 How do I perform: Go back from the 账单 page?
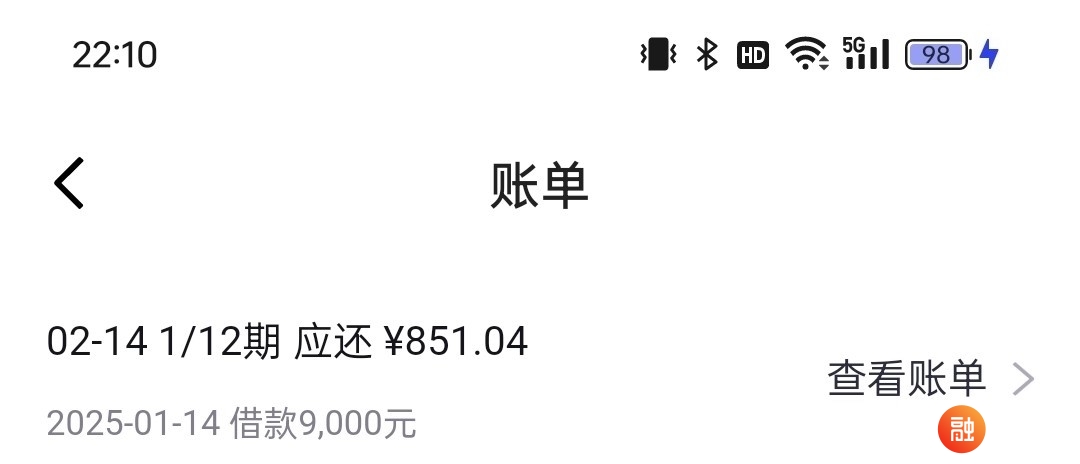click(69, 184)
